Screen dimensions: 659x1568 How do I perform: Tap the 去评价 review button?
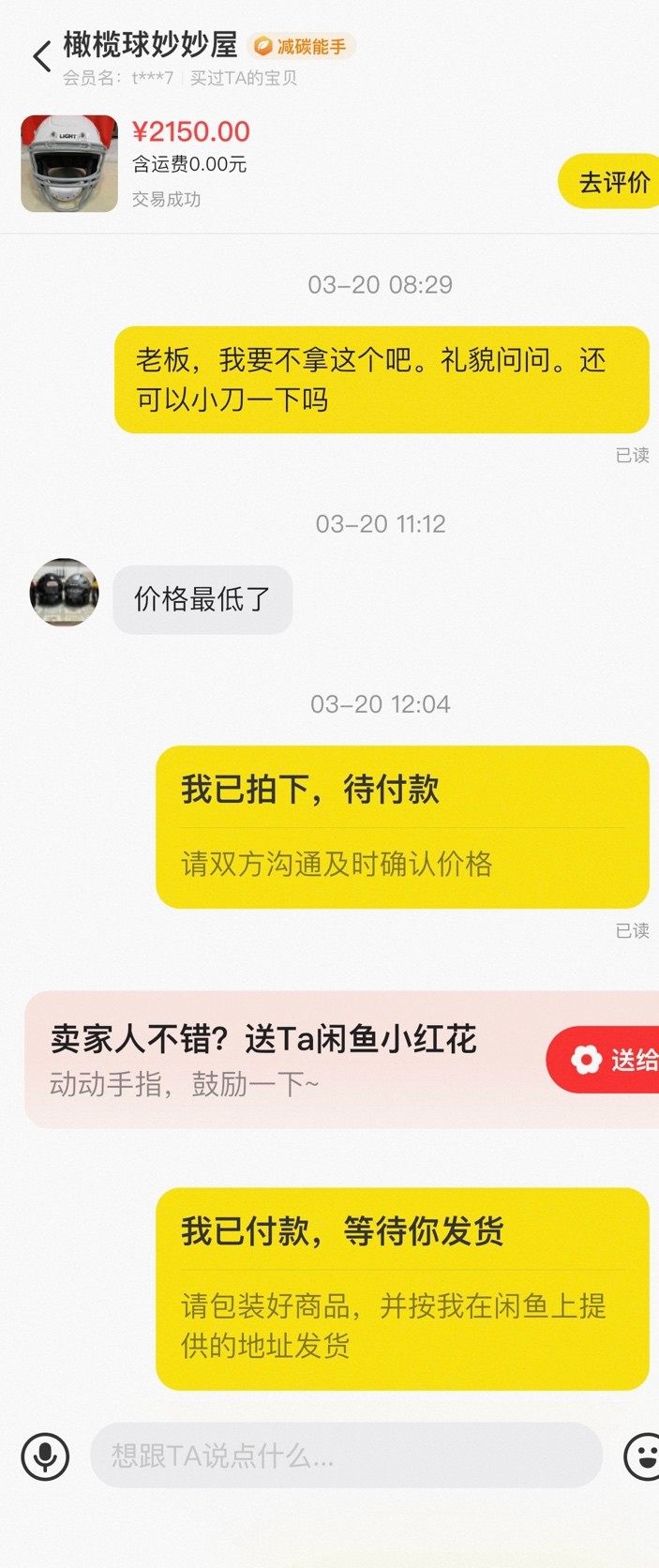(x=611, y=182)
